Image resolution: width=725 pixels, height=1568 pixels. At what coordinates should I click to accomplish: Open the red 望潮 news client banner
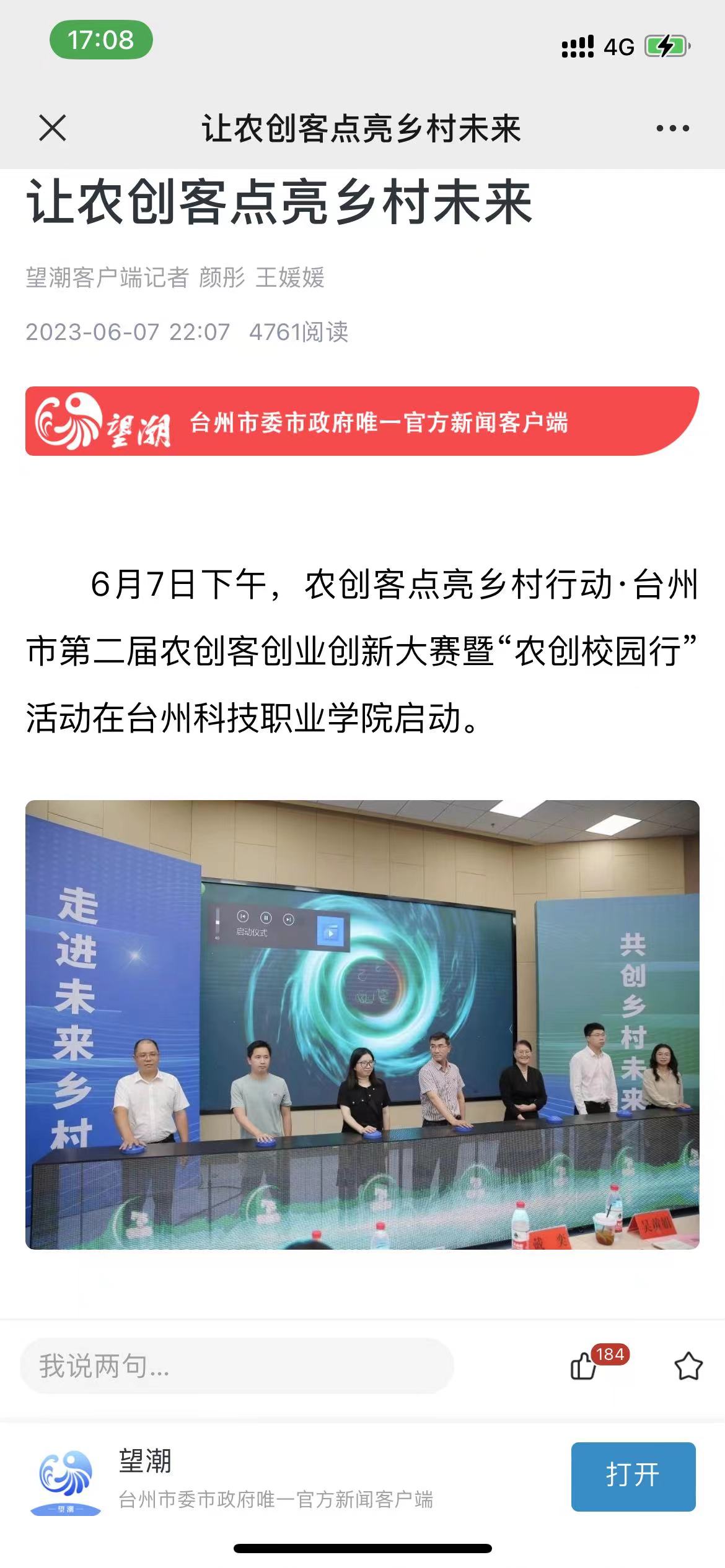click(362, 421)
